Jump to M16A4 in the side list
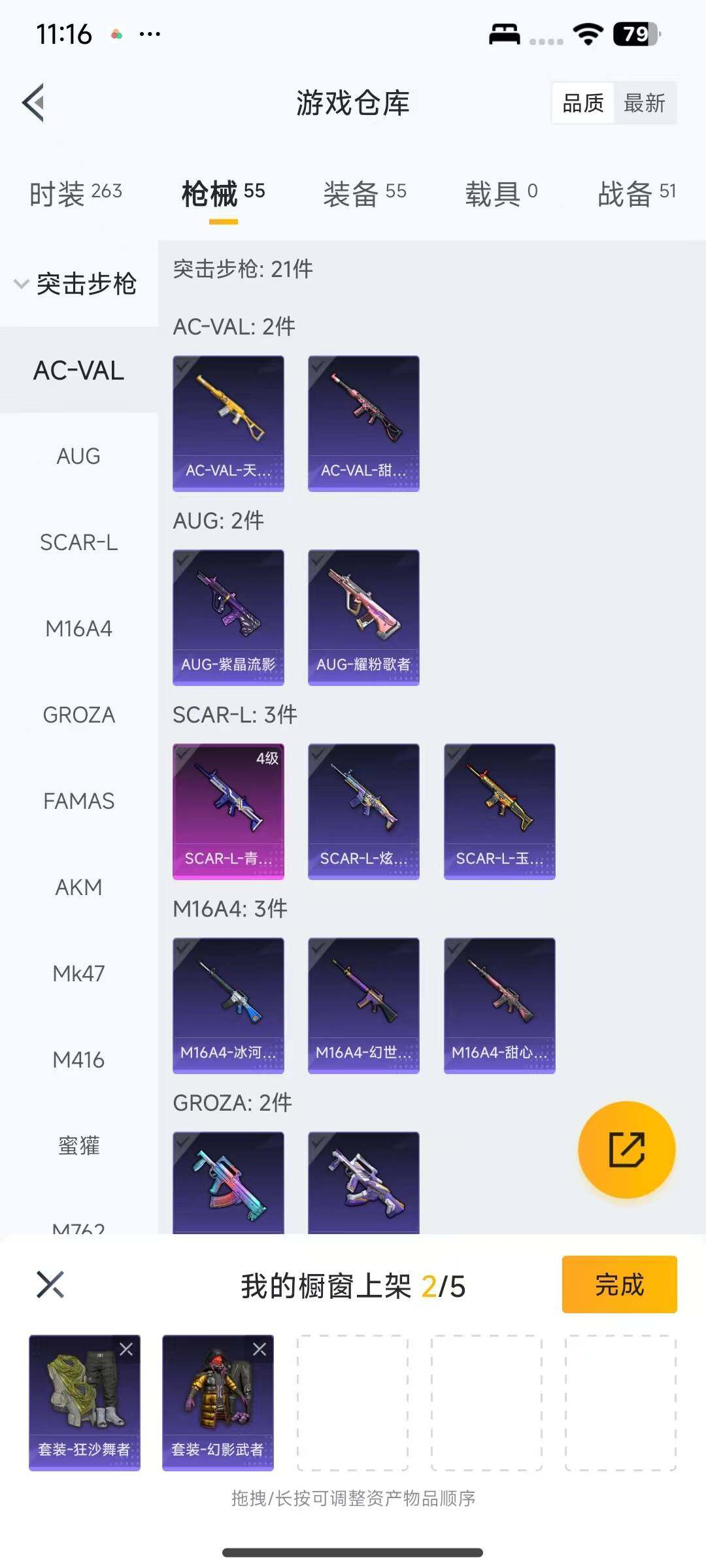This screenshot has height=1568, width=706. pyautogui.click(x=78, y=629)
